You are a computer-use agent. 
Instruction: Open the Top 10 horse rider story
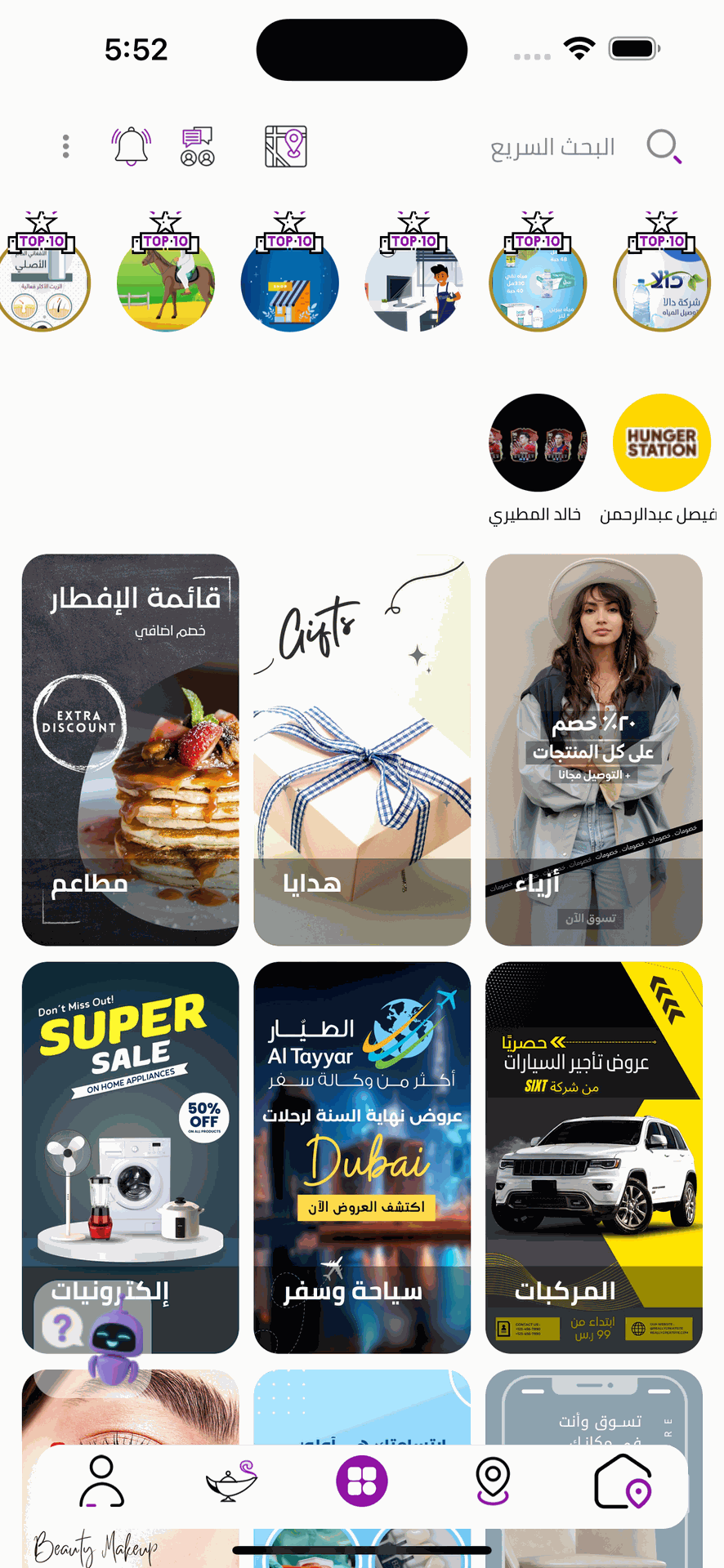[166, 282]
